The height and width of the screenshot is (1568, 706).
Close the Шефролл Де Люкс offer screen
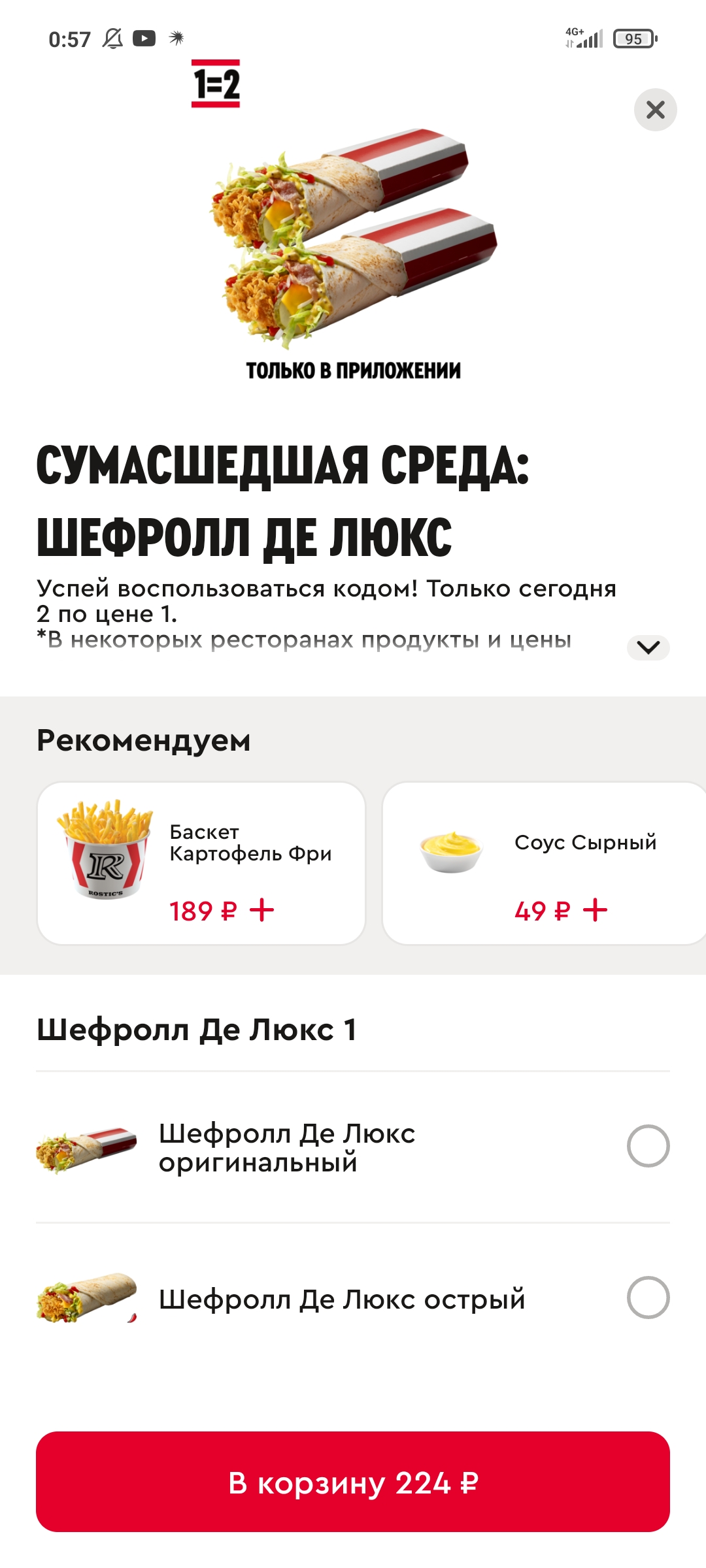655,110
